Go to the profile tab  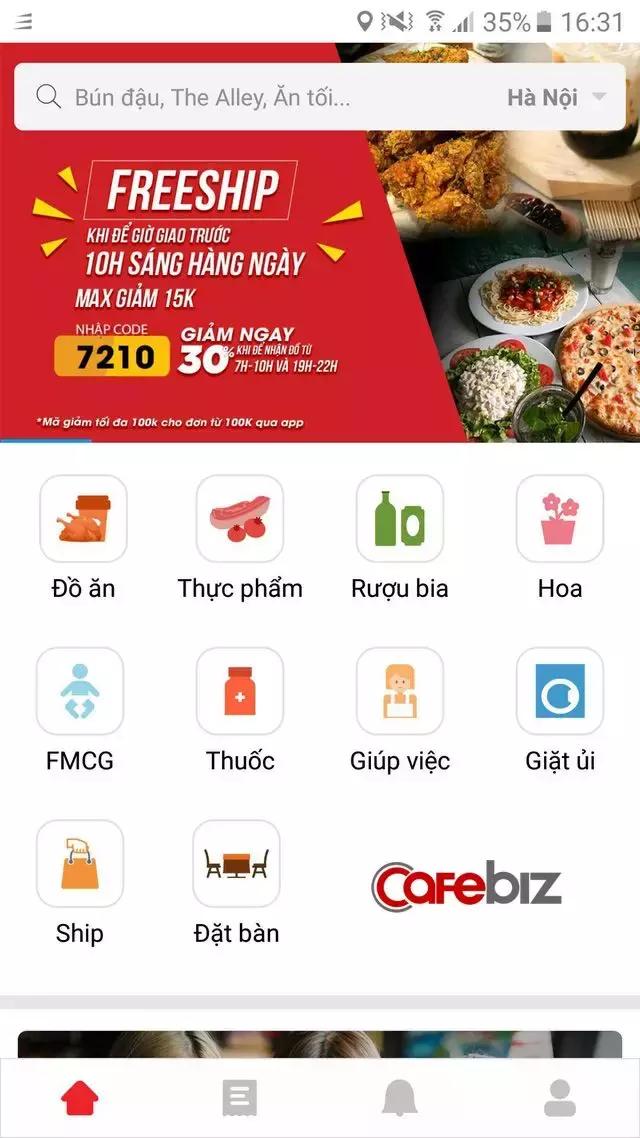point(559,1097)
